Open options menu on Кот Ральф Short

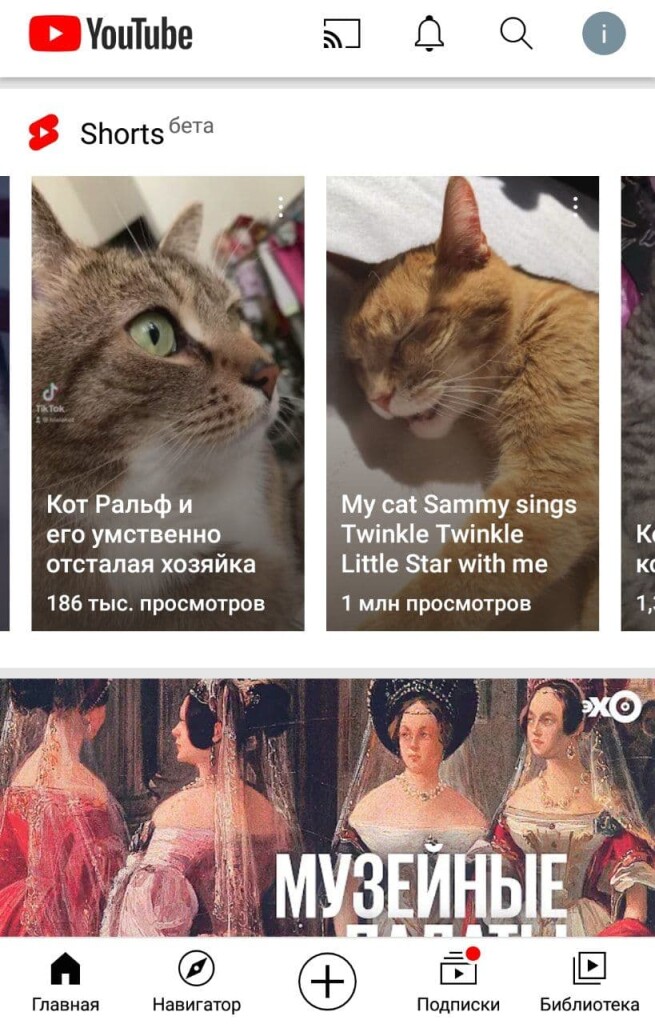coord(281,207)
